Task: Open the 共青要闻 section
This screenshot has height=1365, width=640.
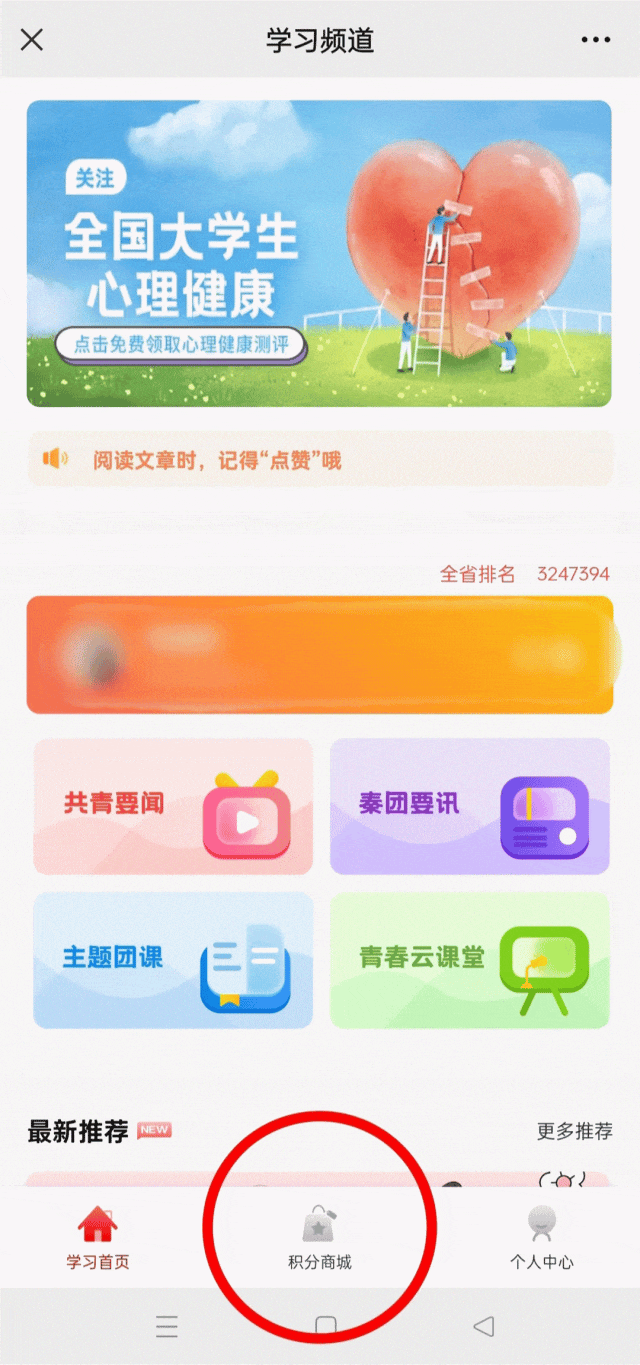Action: tap(173, 806)
